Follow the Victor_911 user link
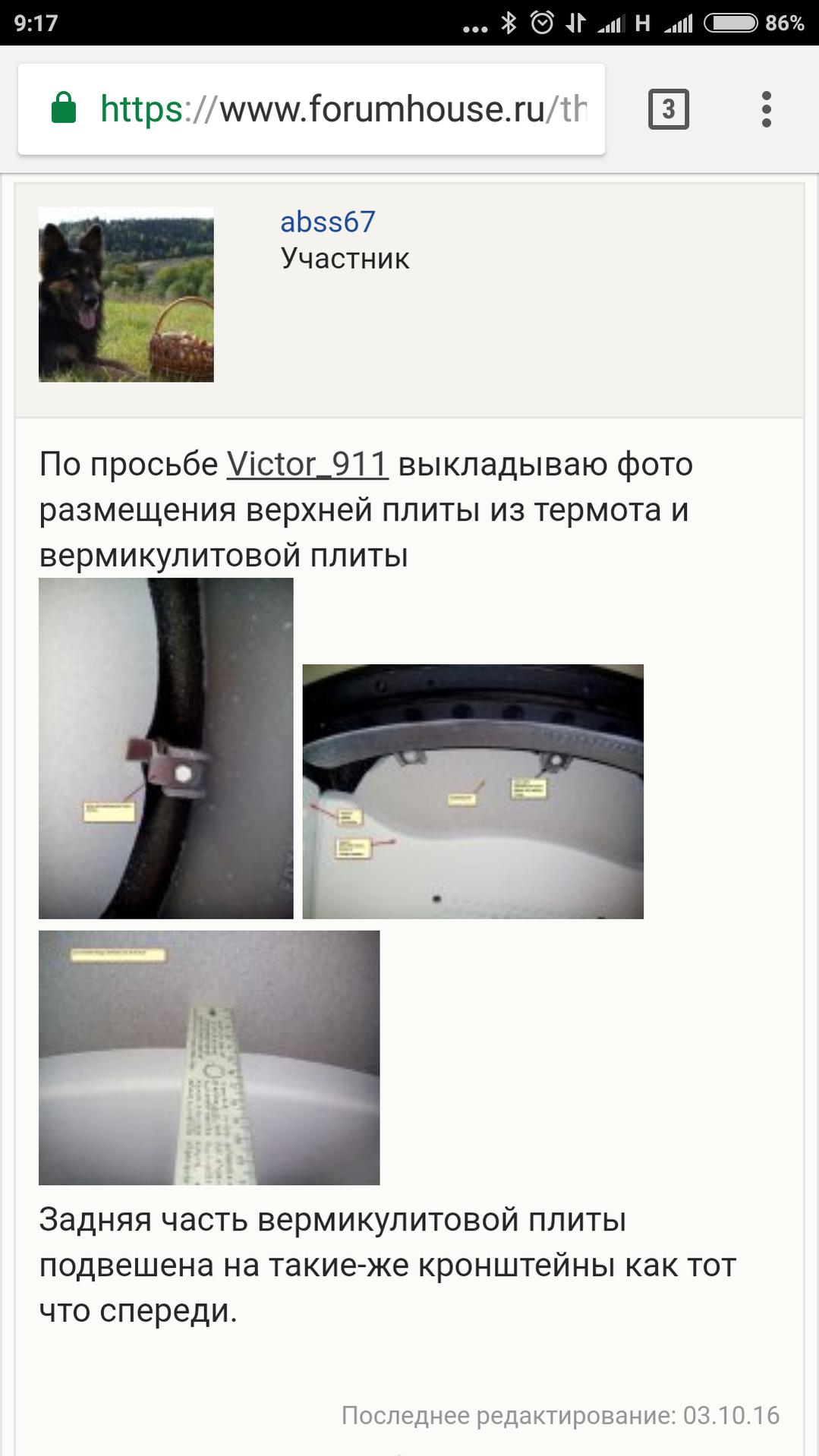Viewport: 819px width, 1456px height. click(307, 464)
